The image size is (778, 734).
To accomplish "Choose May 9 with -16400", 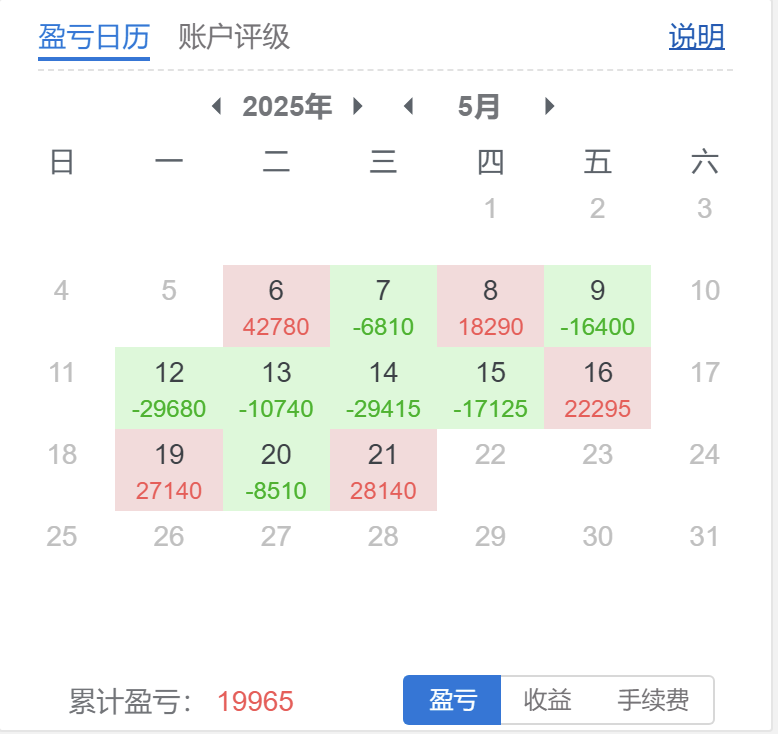I will pyautogui.click(x=597, y=306).
